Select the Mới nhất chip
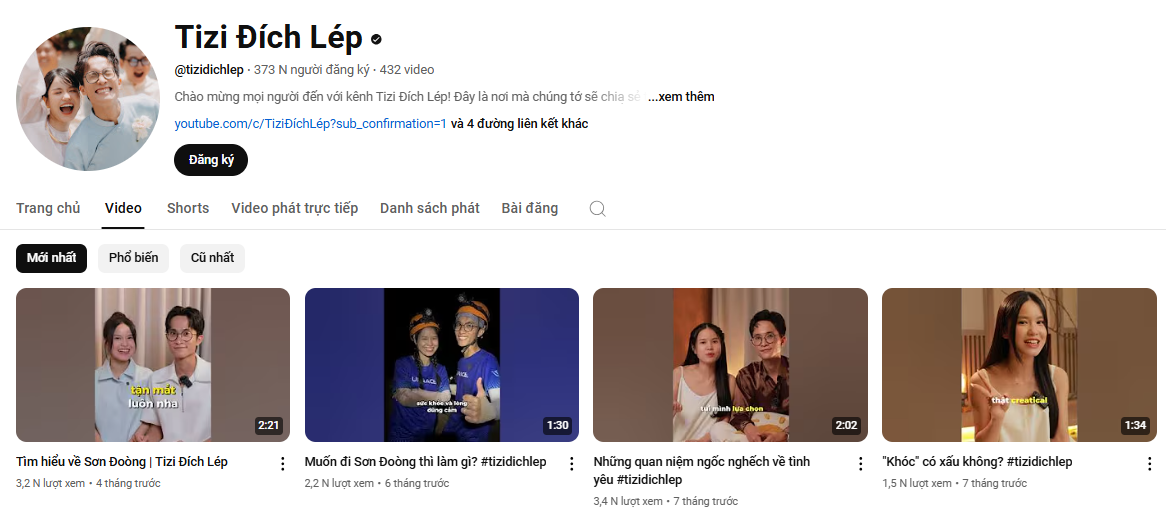 tap(51, 258)
